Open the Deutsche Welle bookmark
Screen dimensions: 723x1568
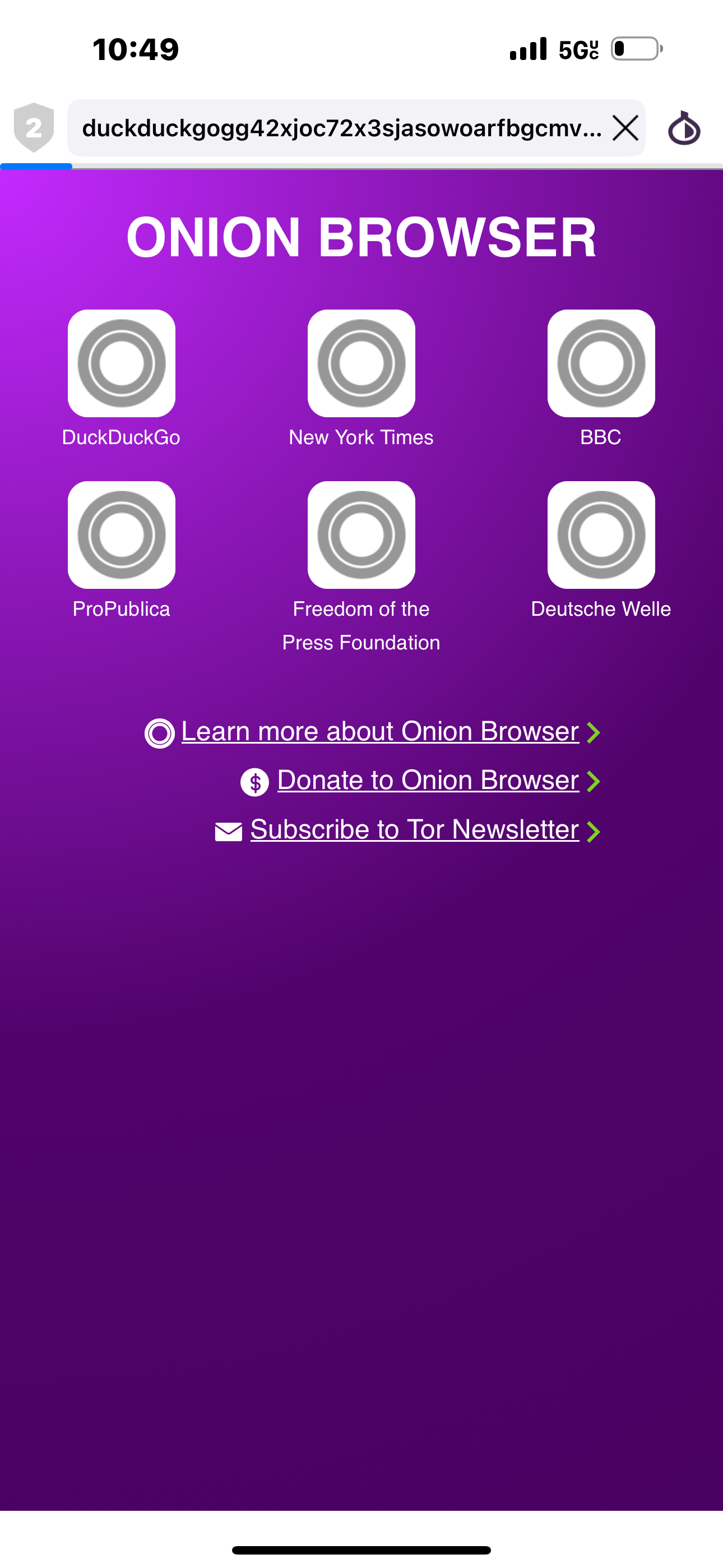click(601, 535)
